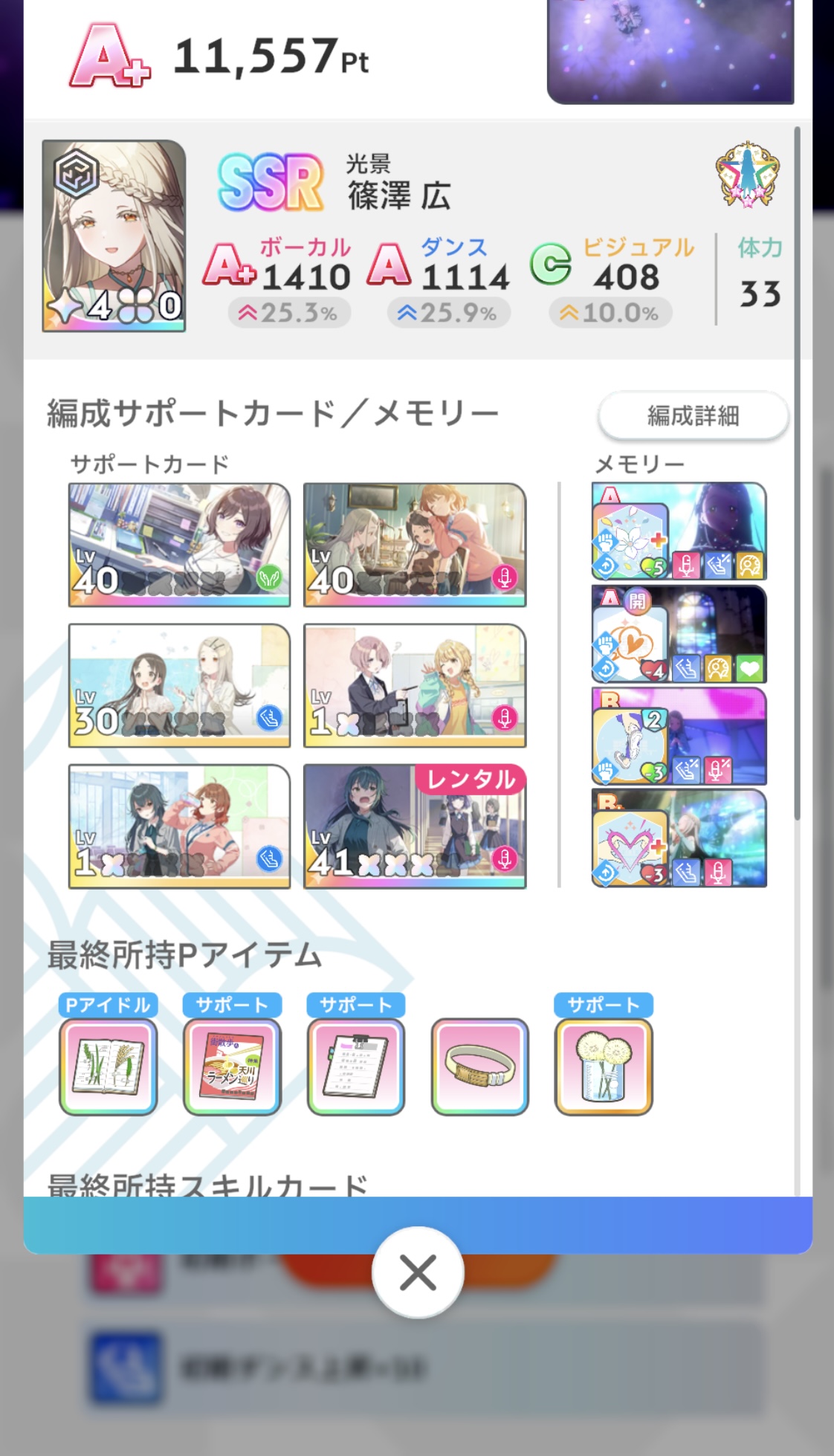Open the memory marked 開
Image resolution: width=834 pixels, height=1456 pixels.
[679, 634]
